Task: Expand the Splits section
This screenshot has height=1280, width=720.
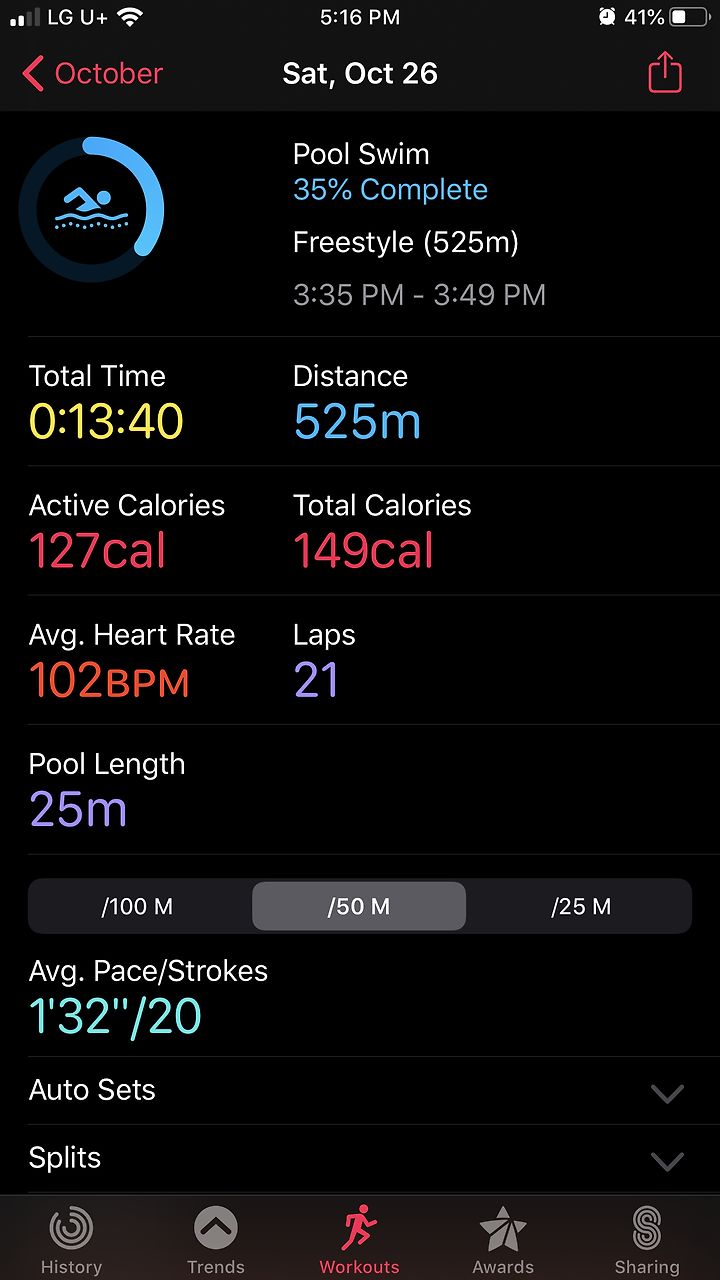Action: pyautogui.click(x=360, y=1158)
